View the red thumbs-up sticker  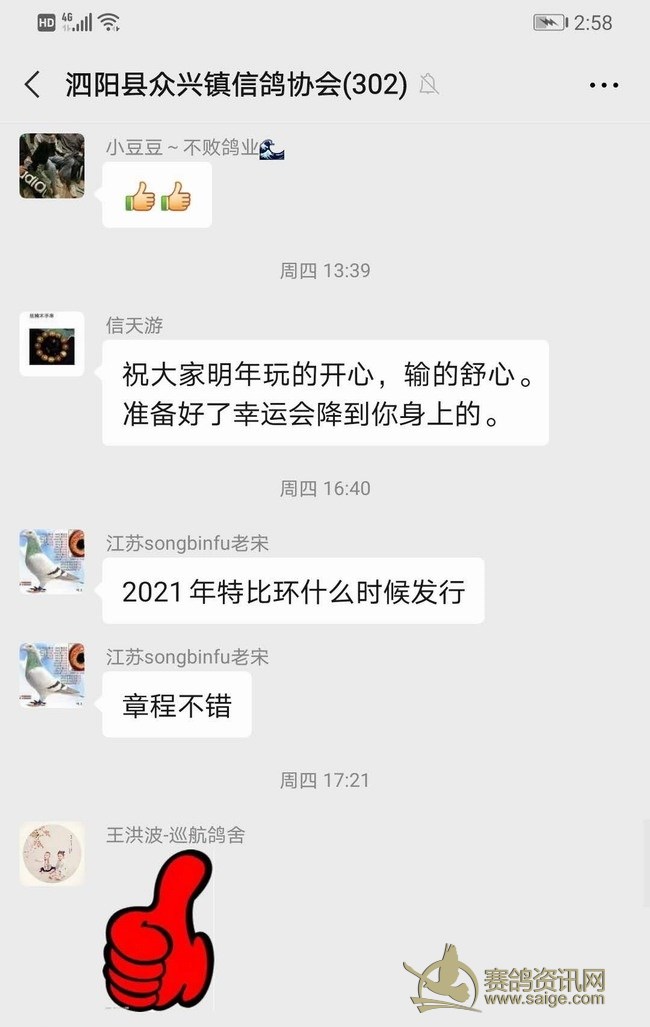click(x=158, y=931)
